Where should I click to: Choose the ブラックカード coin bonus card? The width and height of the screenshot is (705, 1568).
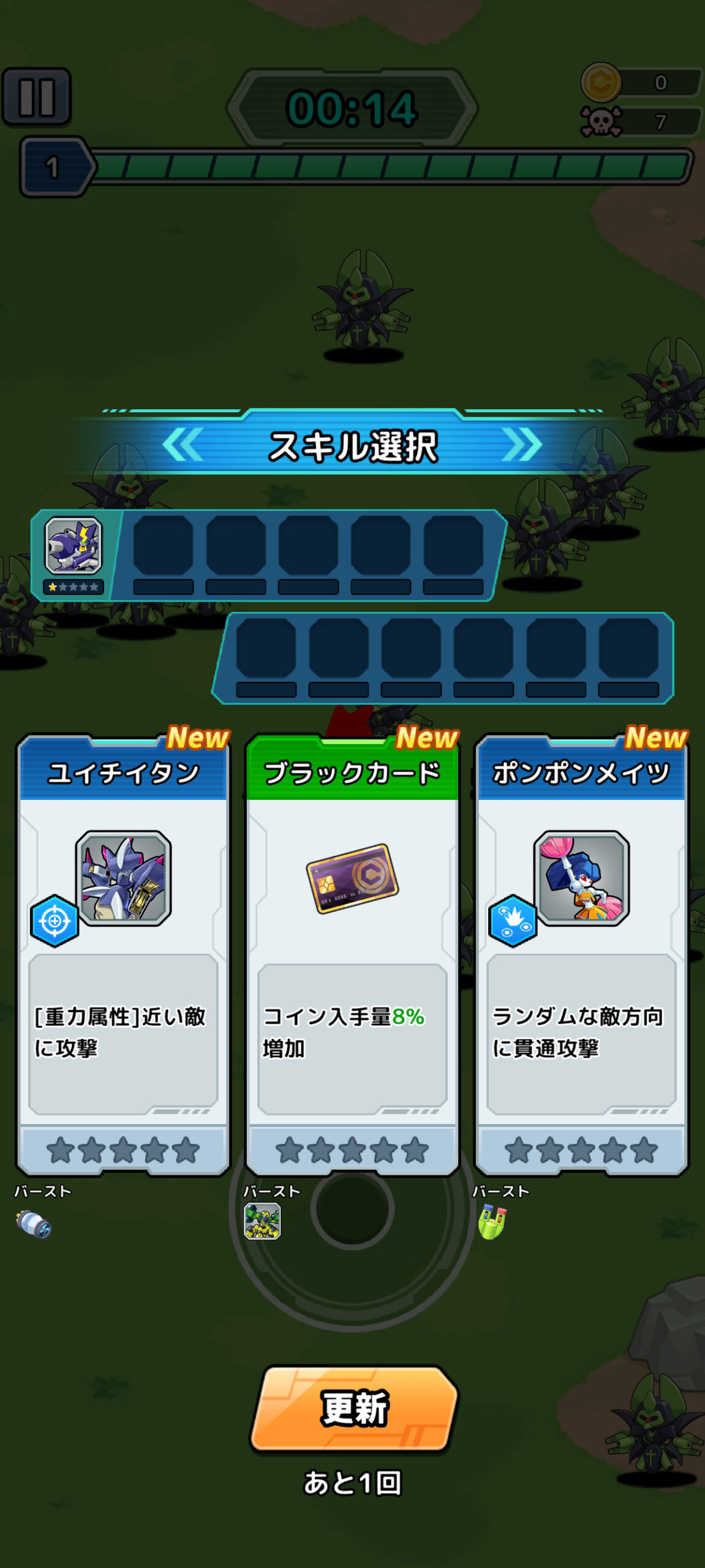pos(352,956)
